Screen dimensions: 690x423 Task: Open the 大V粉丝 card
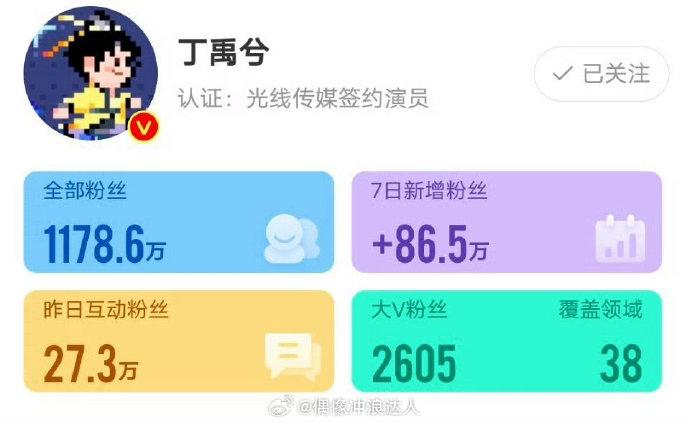coord(506,340)
